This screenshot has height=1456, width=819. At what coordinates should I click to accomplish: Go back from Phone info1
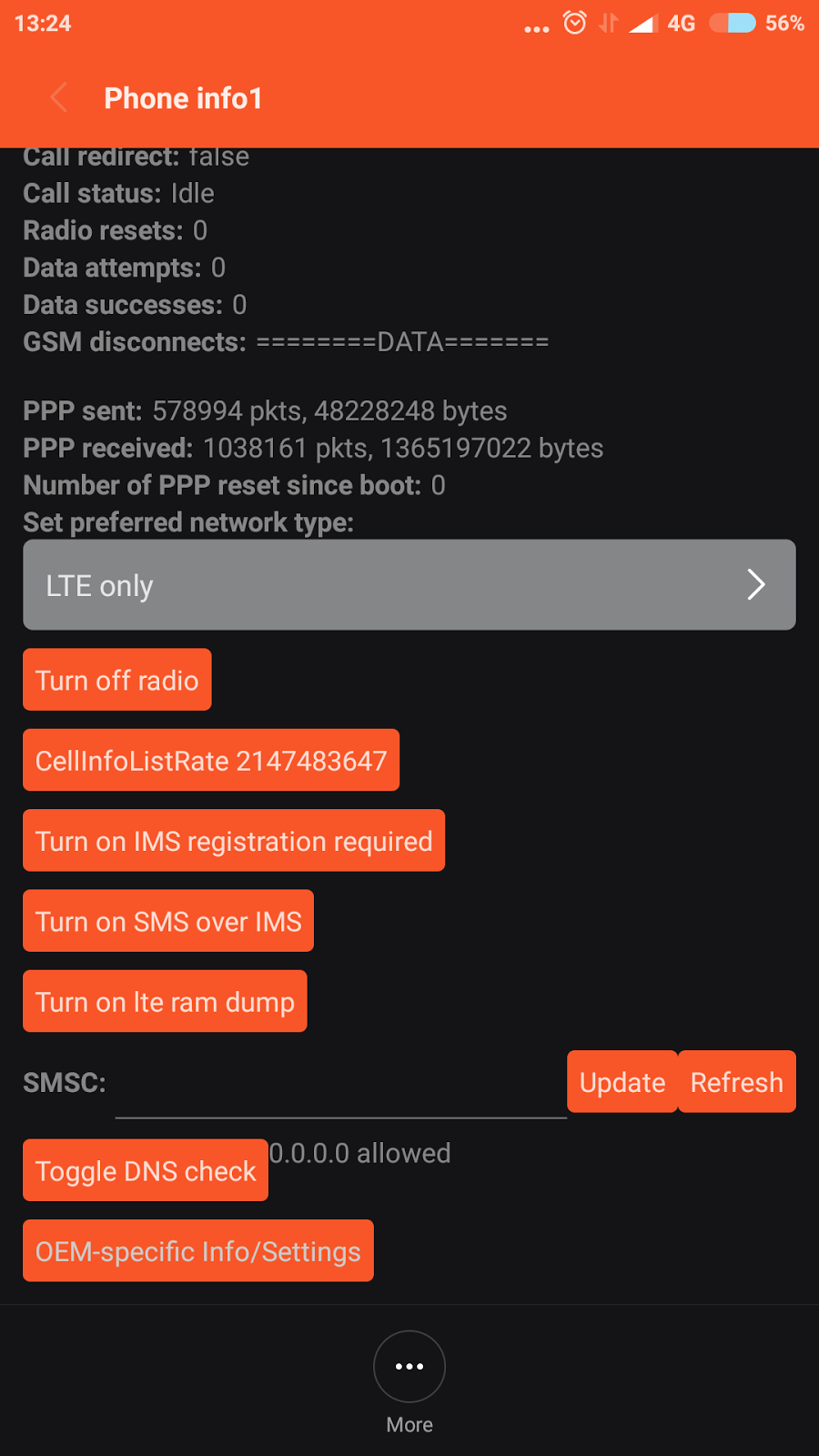coord(59,97)
